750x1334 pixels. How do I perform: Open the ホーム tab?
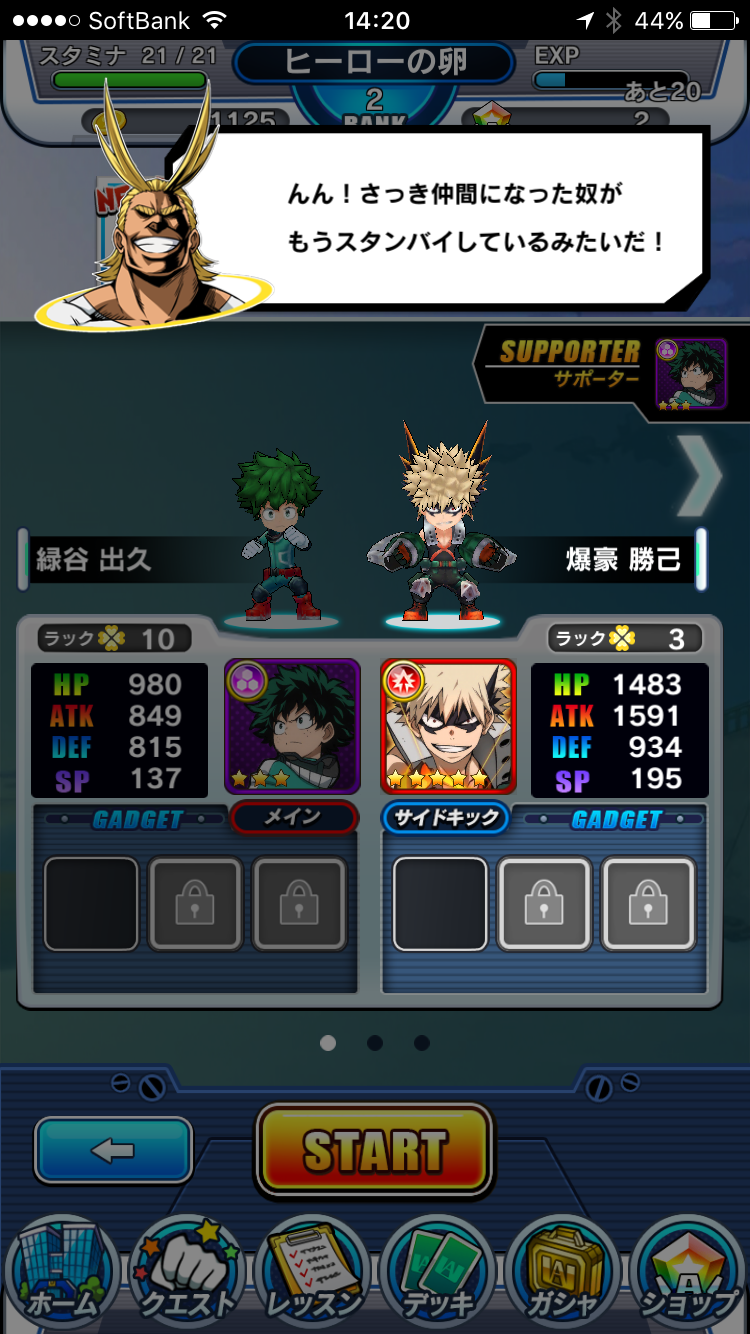62,1274
